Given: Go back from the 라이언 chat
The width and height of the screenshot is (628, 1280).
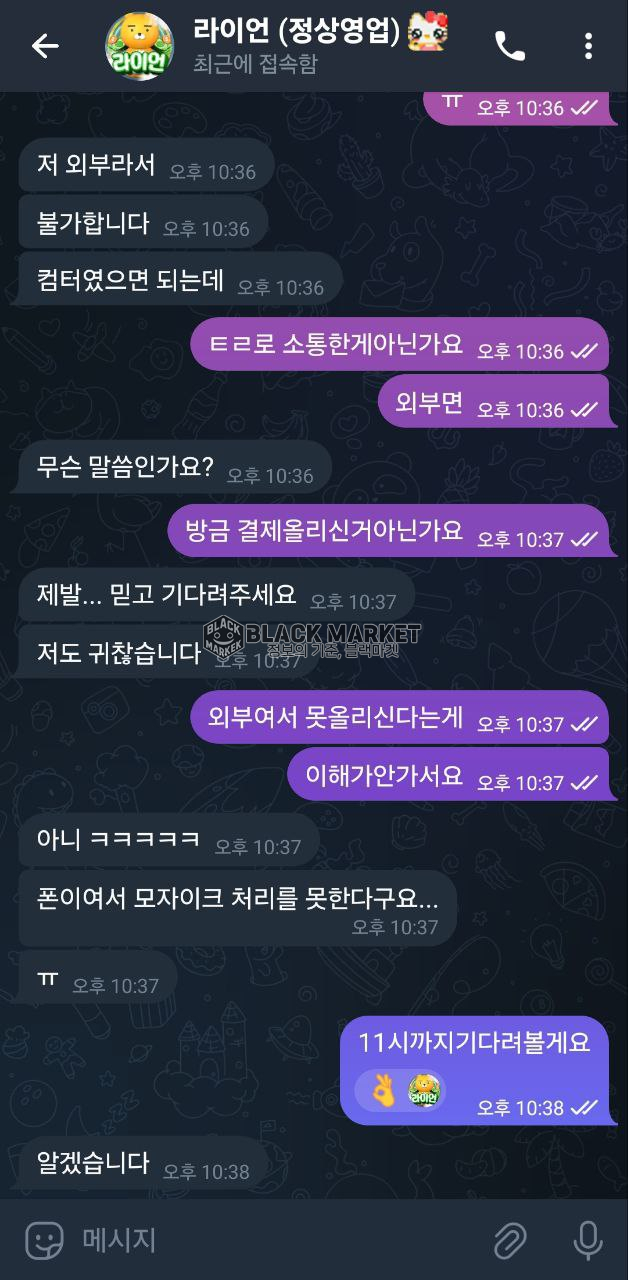Looking at the screenshot, I should point(45,46).
